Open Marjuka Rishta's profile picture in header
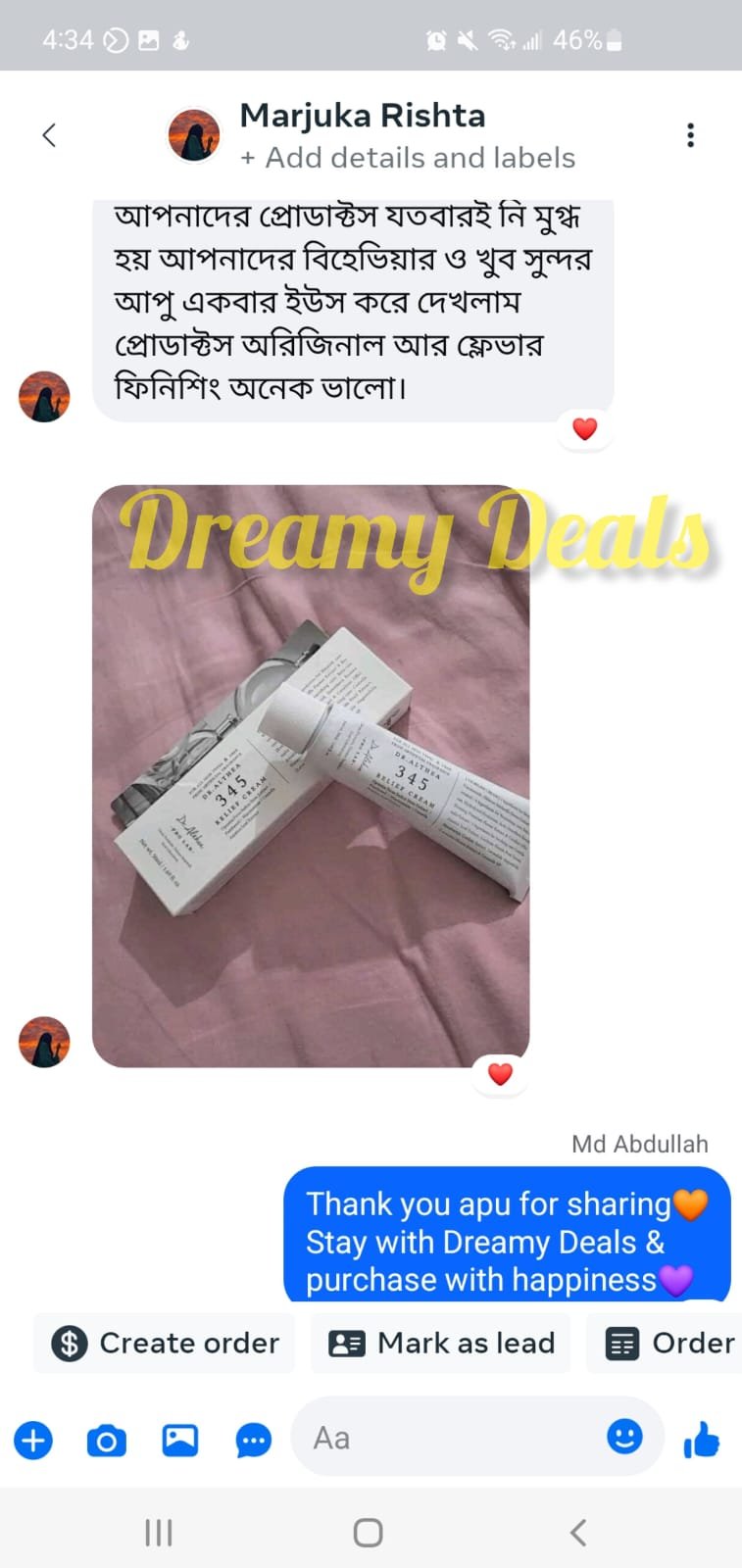The width and height of the screenshot is (742, 1568). [193, 135]
